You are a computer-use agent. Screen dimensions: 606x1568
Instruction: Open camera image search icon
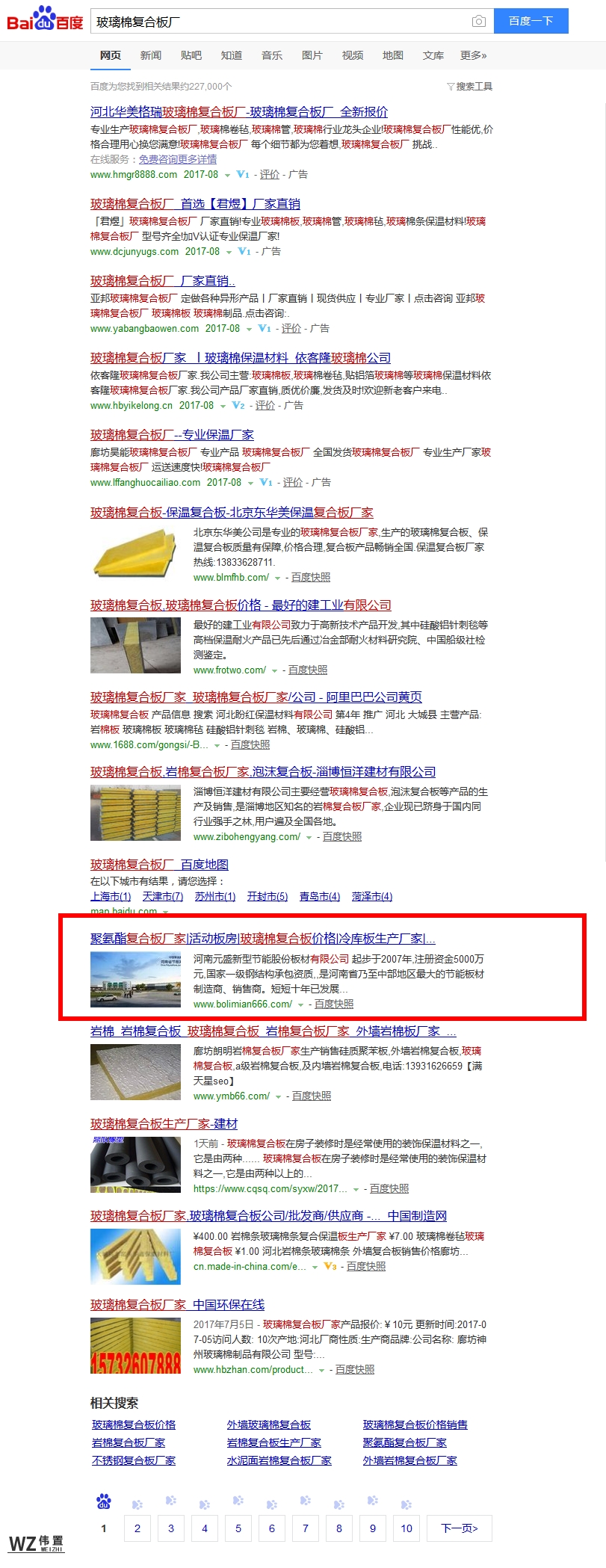(478, 22)
